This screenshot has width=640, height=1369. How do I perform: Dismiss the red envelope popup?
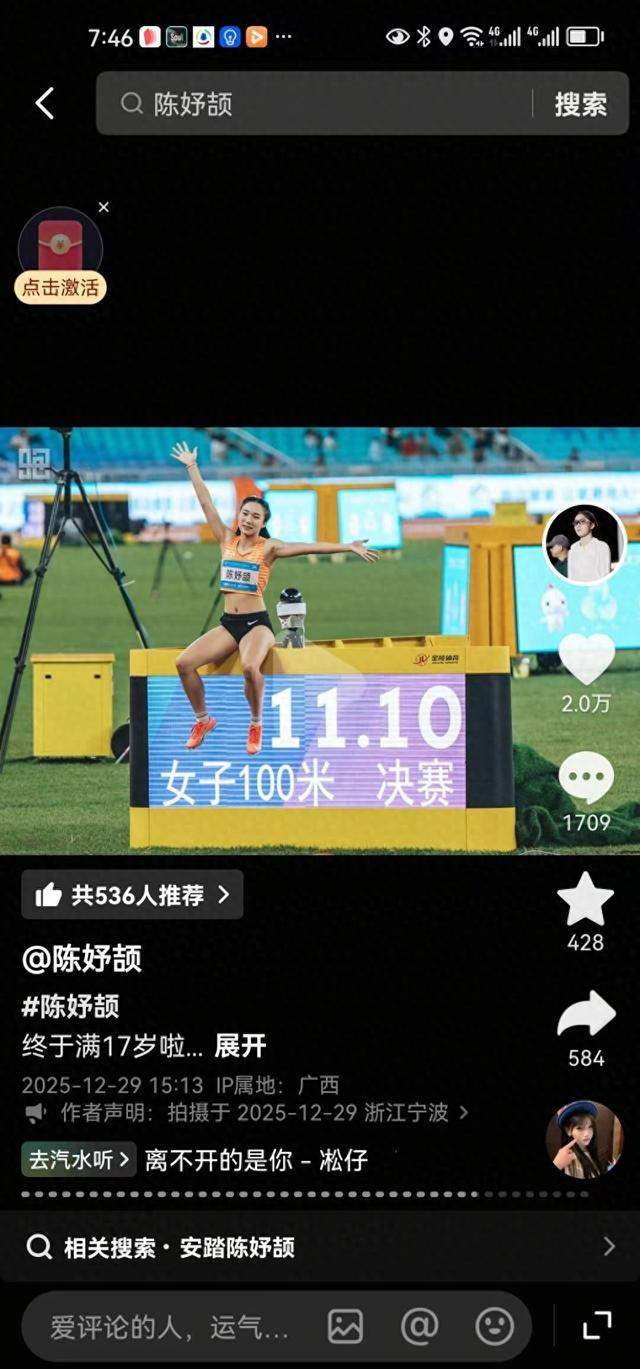coord(104,208)
